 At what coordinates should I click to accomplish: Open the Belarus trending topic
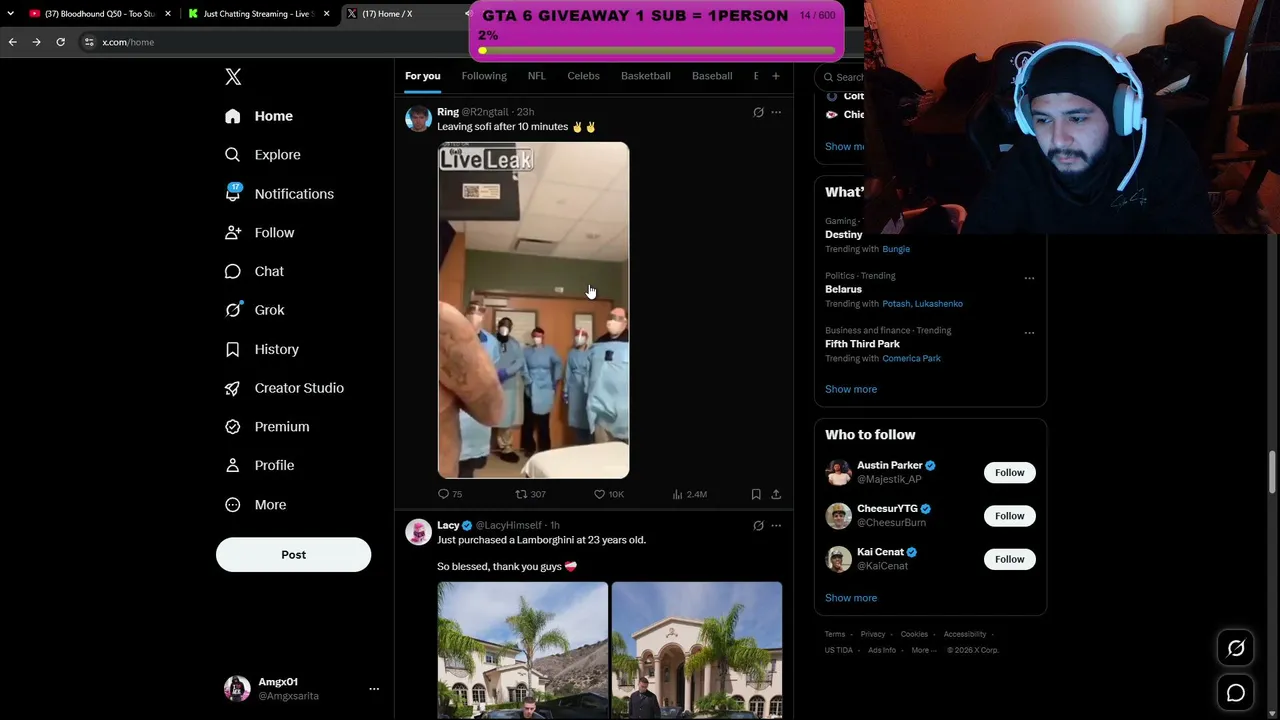tap(843, 289)
